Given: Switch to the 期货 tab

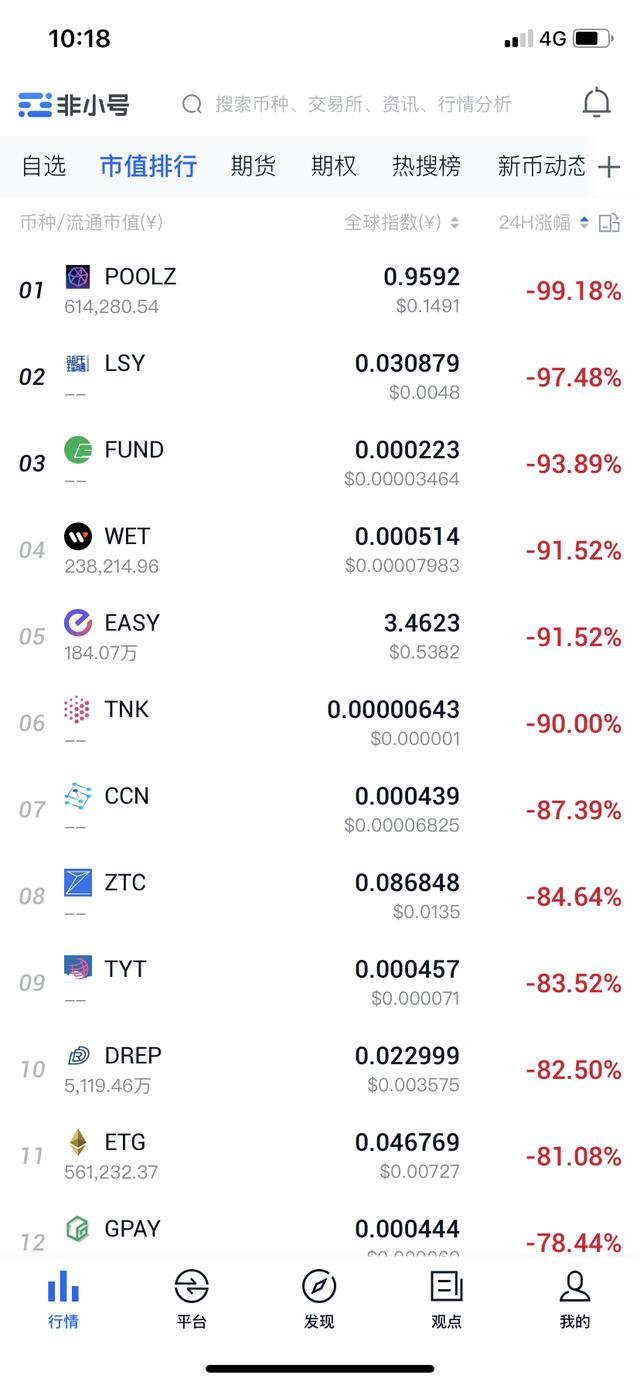Looking at the screenshot, I should pos(253,166).
